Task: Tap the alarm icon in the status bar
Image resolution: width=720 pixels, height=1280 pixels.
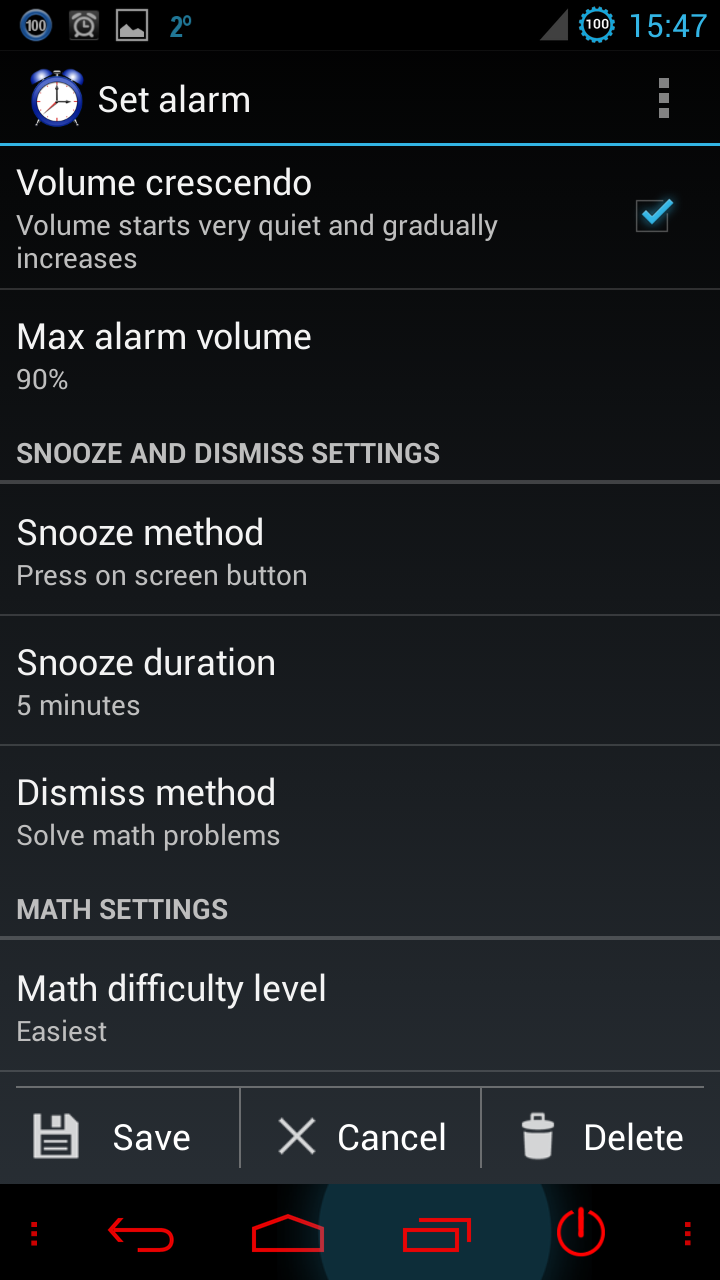Action: pos(84,24)
